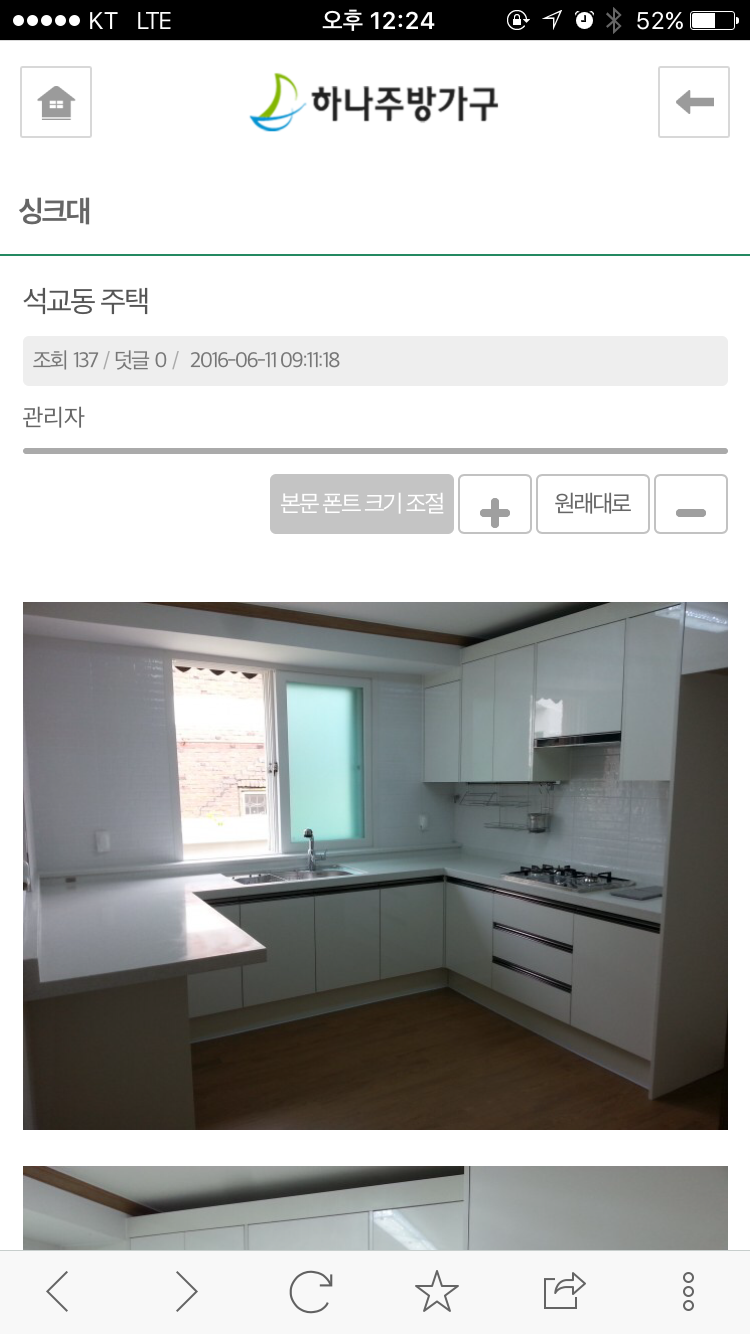Share this page
This screenshot has width=750, height=1334.
click(563, 1292)
